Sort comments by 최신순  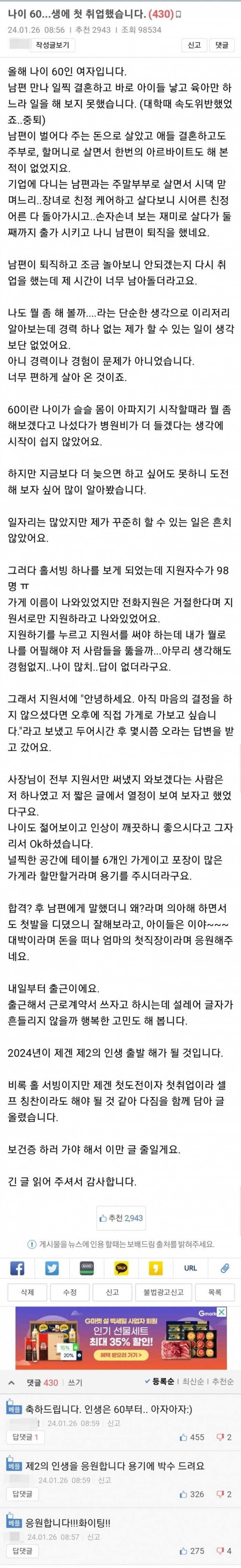click(194, 1382)
